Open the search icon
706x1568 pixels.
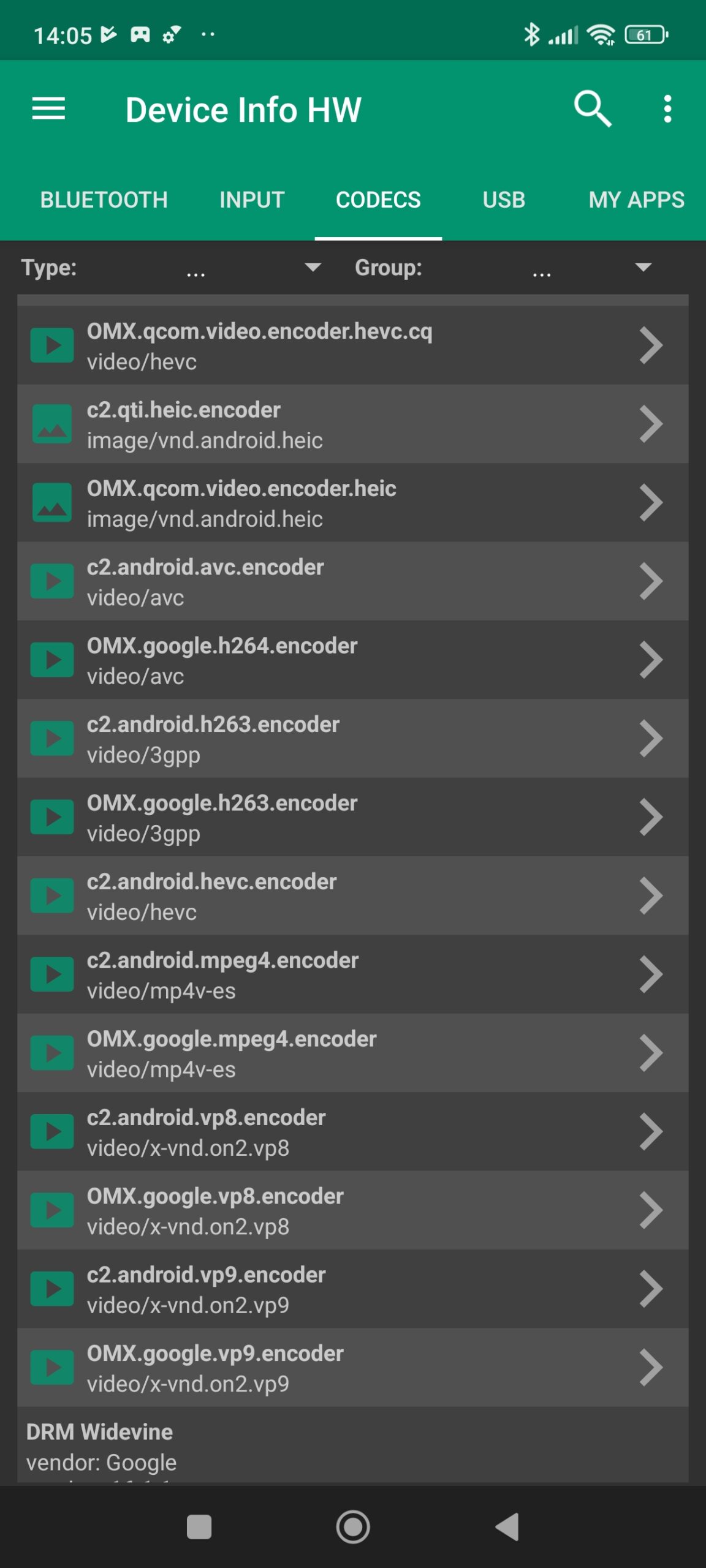[592, 109]
